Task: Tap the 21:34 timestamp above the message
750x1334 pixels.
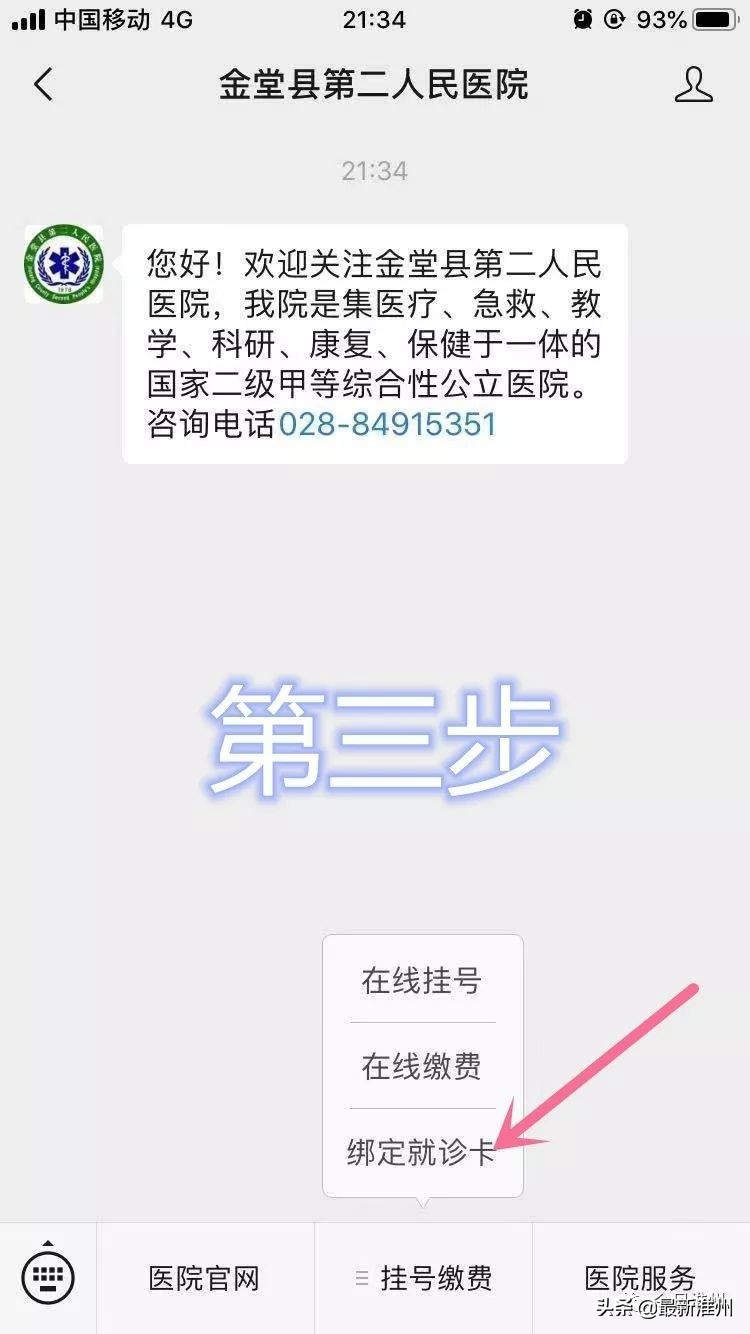Action: pyautogui.click(x=374, y=171)
